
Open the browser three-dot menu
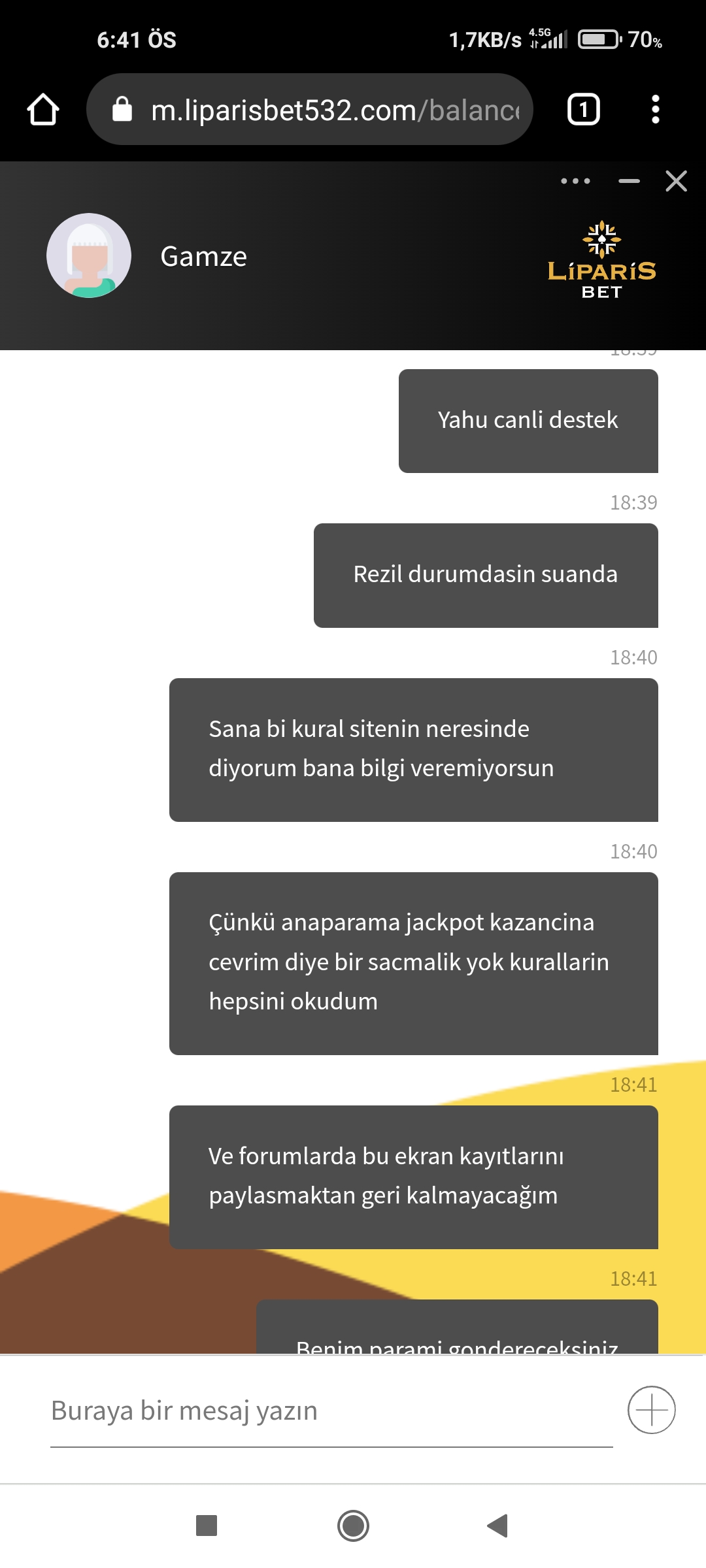(656, 109)
